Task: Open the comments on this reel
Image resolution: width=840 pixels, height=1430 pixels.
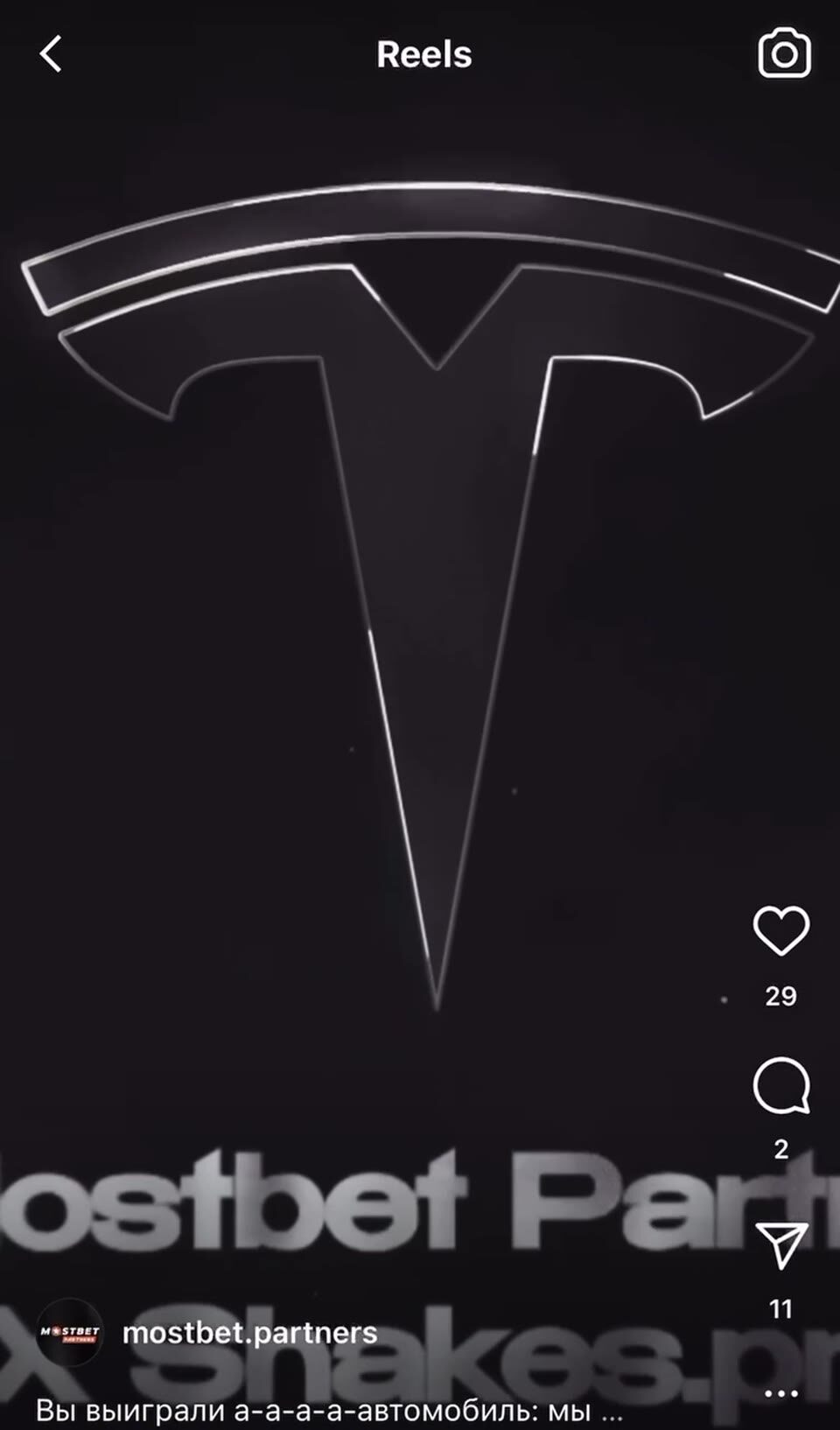Action: [780, 1085]
